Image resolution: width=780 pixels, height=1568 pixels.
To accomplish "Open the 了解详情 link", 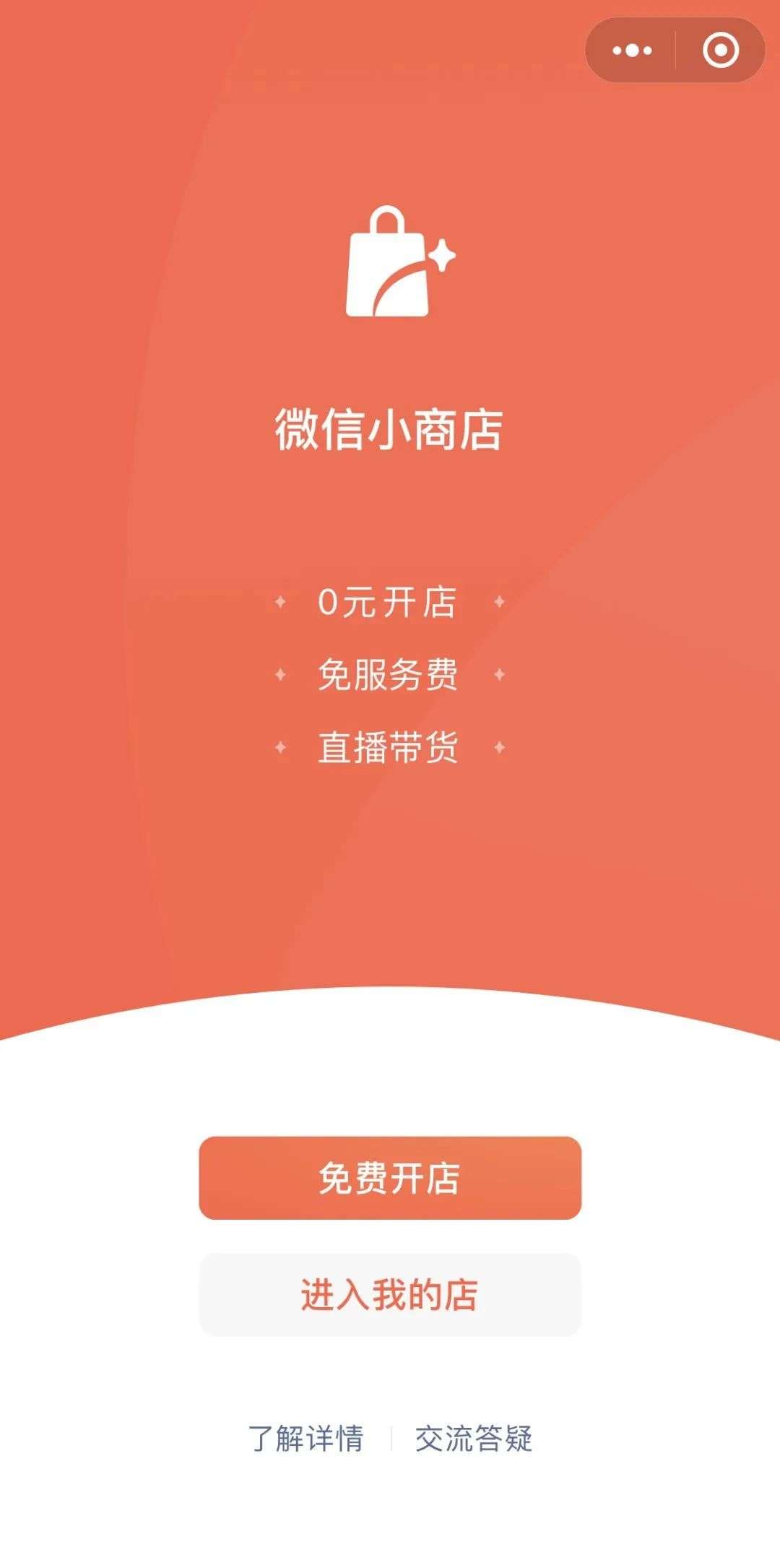I will tap(305, 1438).
